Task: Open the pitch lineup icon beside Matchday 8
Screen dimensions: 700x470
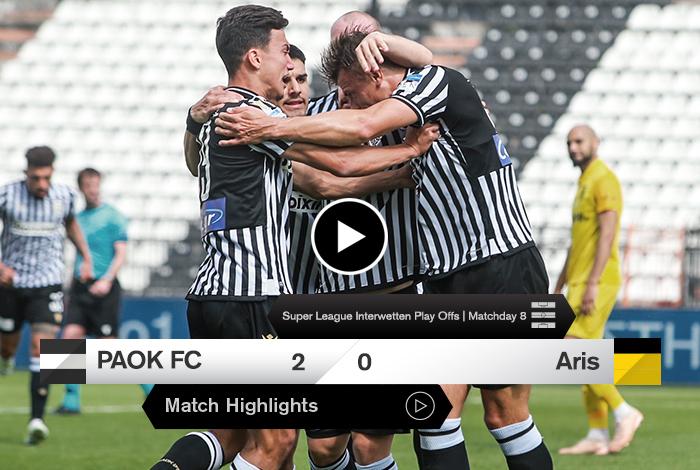Action: (543, 315)
